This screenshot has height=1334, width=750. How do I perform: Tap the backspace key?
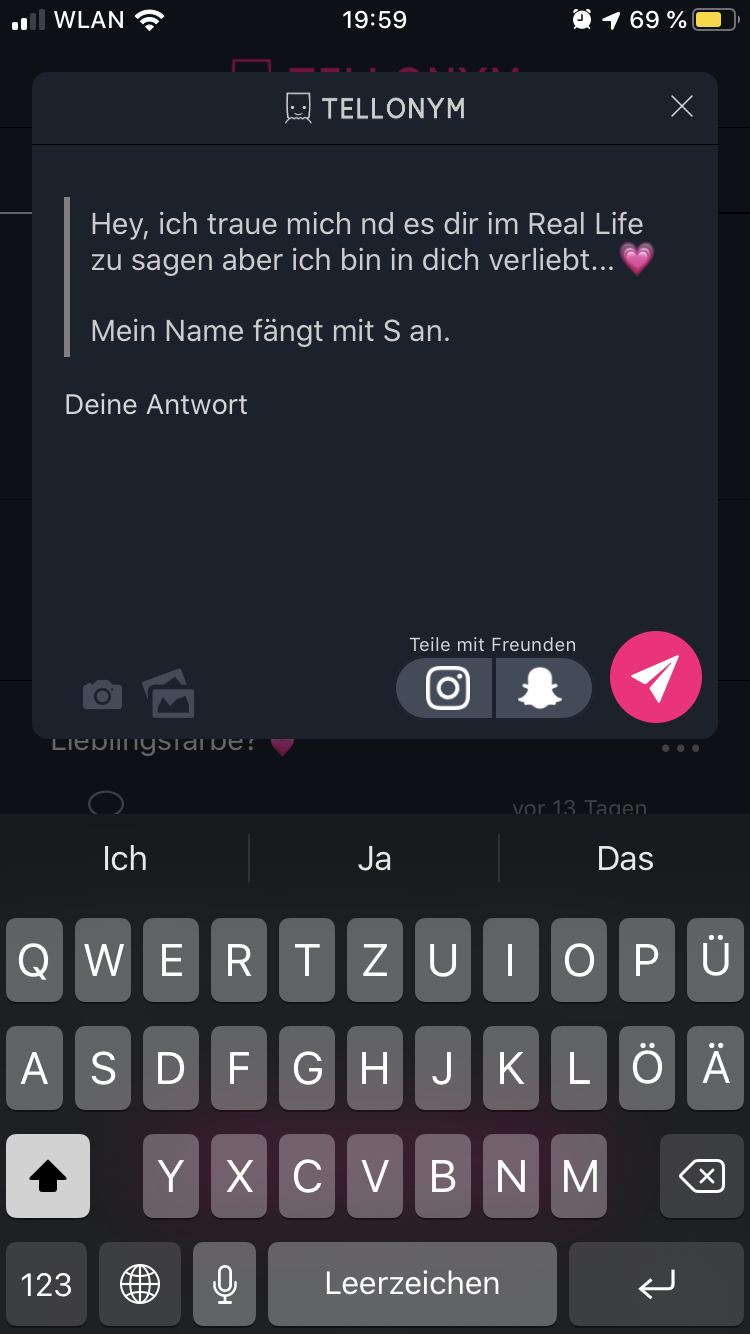pos(701,1176)
